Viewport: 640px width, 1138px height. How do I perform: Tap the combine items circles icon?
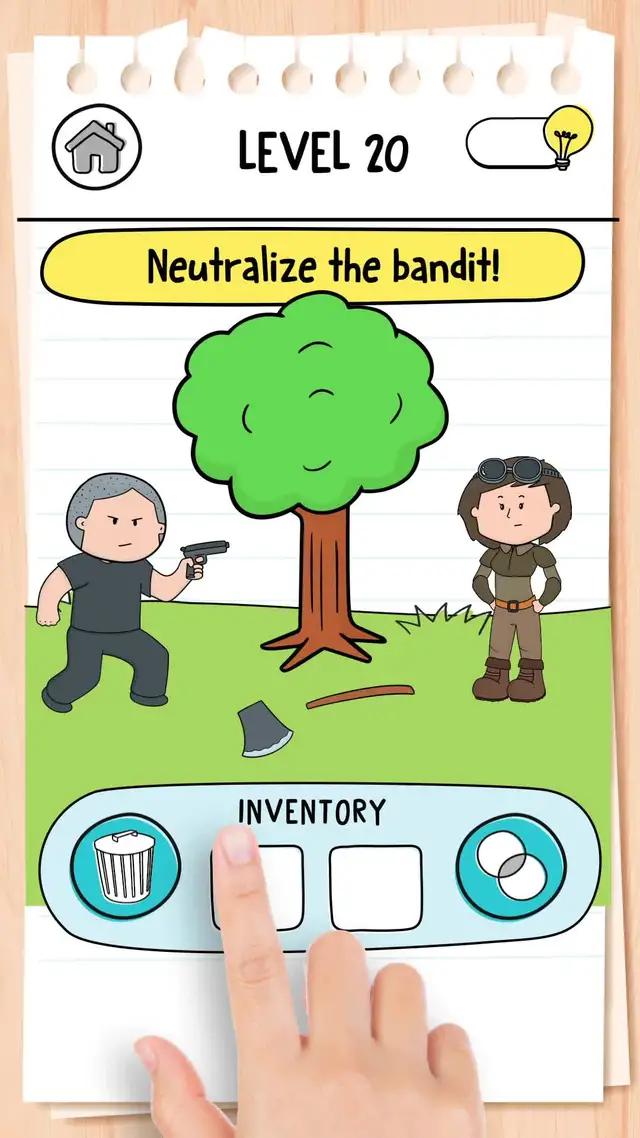[x=511, y=867]
